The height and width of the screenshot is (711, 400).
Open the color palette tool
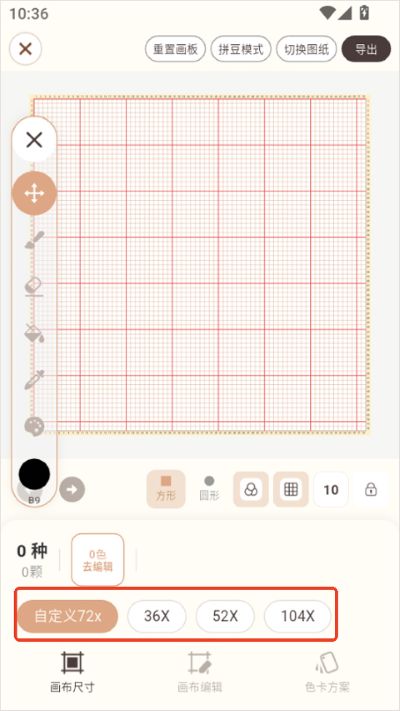tap(34, 426)
